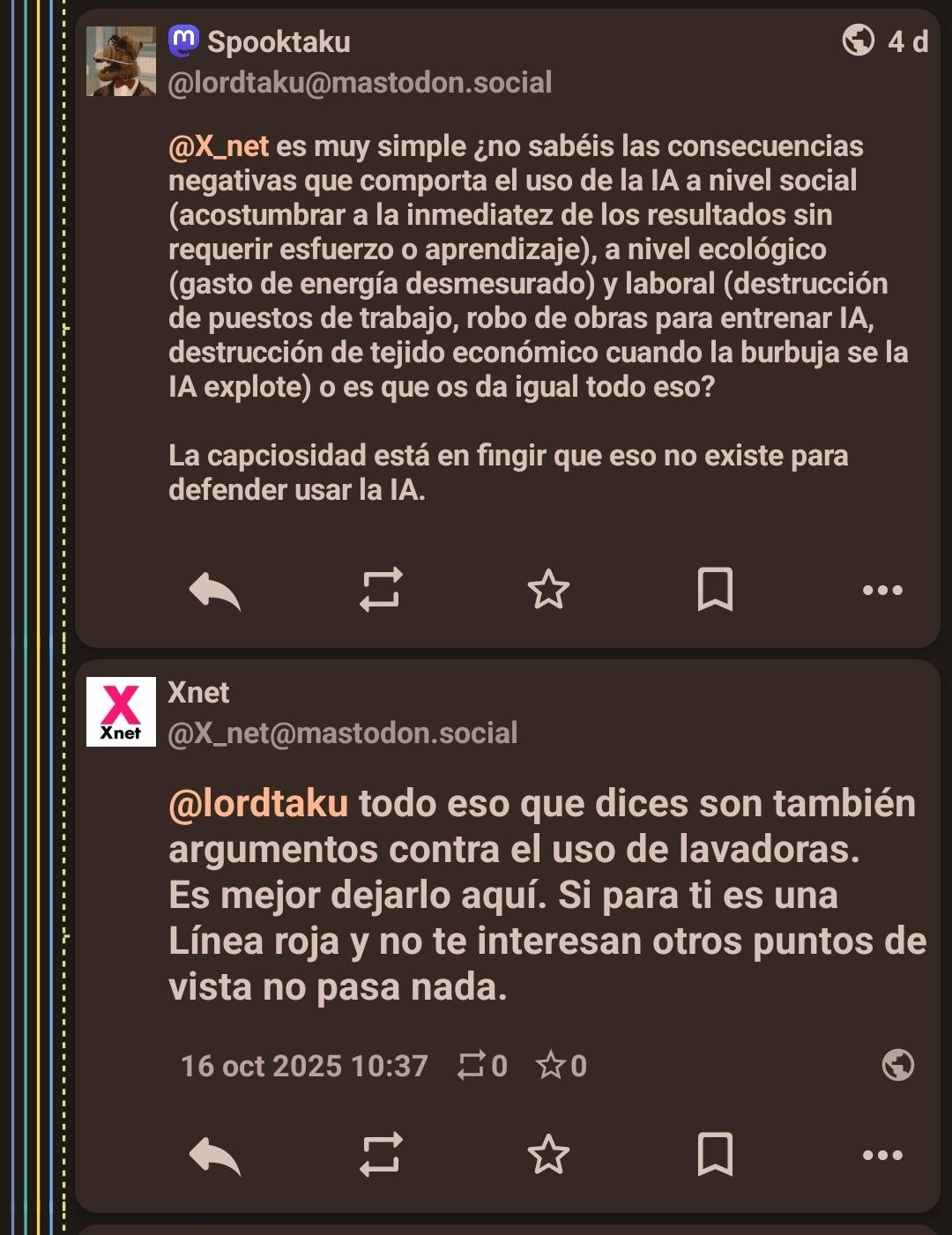The height and width of the screenshot is (1235, 952).
Task: Open the @lordtaku mention link
Action: 258,804
